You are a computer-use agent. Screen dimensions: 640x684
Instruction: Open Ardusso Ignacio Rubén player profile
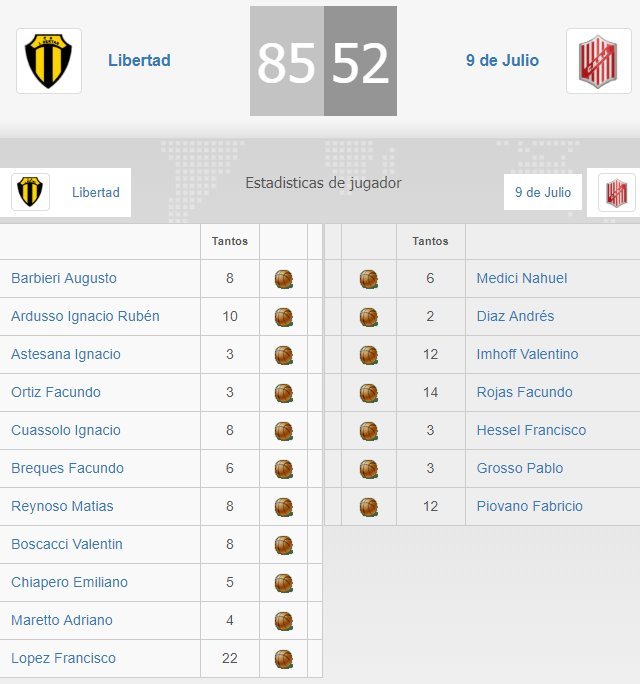tap(85, 316)
